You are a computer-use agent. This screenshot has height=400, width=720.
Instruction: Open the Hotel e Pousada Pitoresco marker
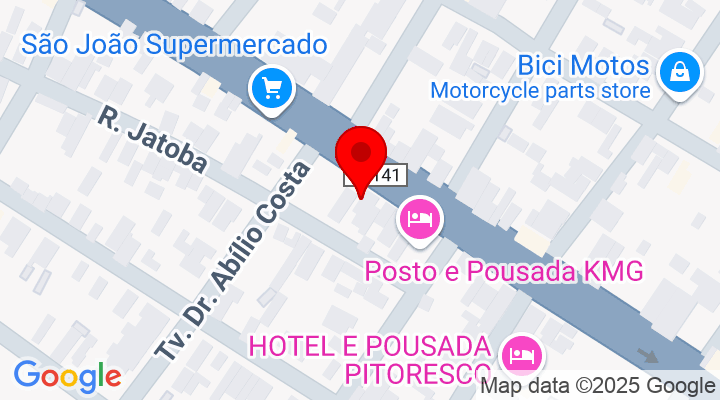521,353
